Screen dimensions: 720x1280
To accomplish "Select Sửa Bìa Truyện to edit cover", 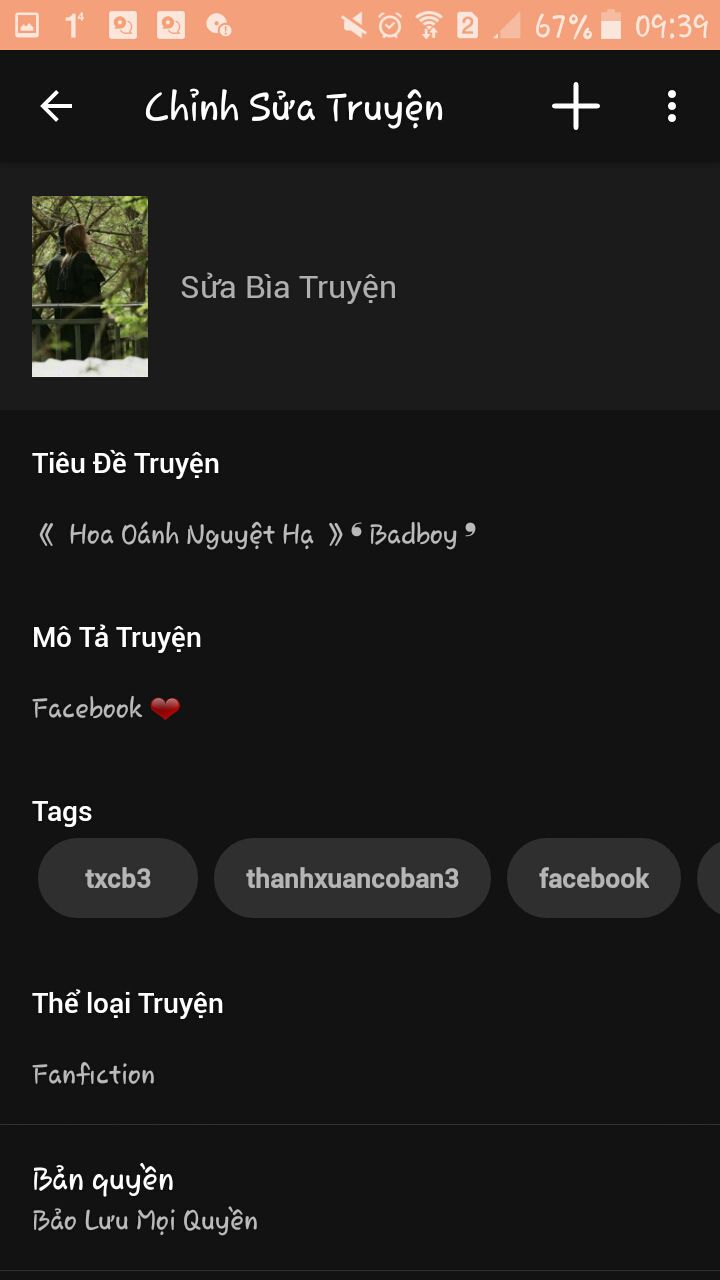I will coord(288,288).
